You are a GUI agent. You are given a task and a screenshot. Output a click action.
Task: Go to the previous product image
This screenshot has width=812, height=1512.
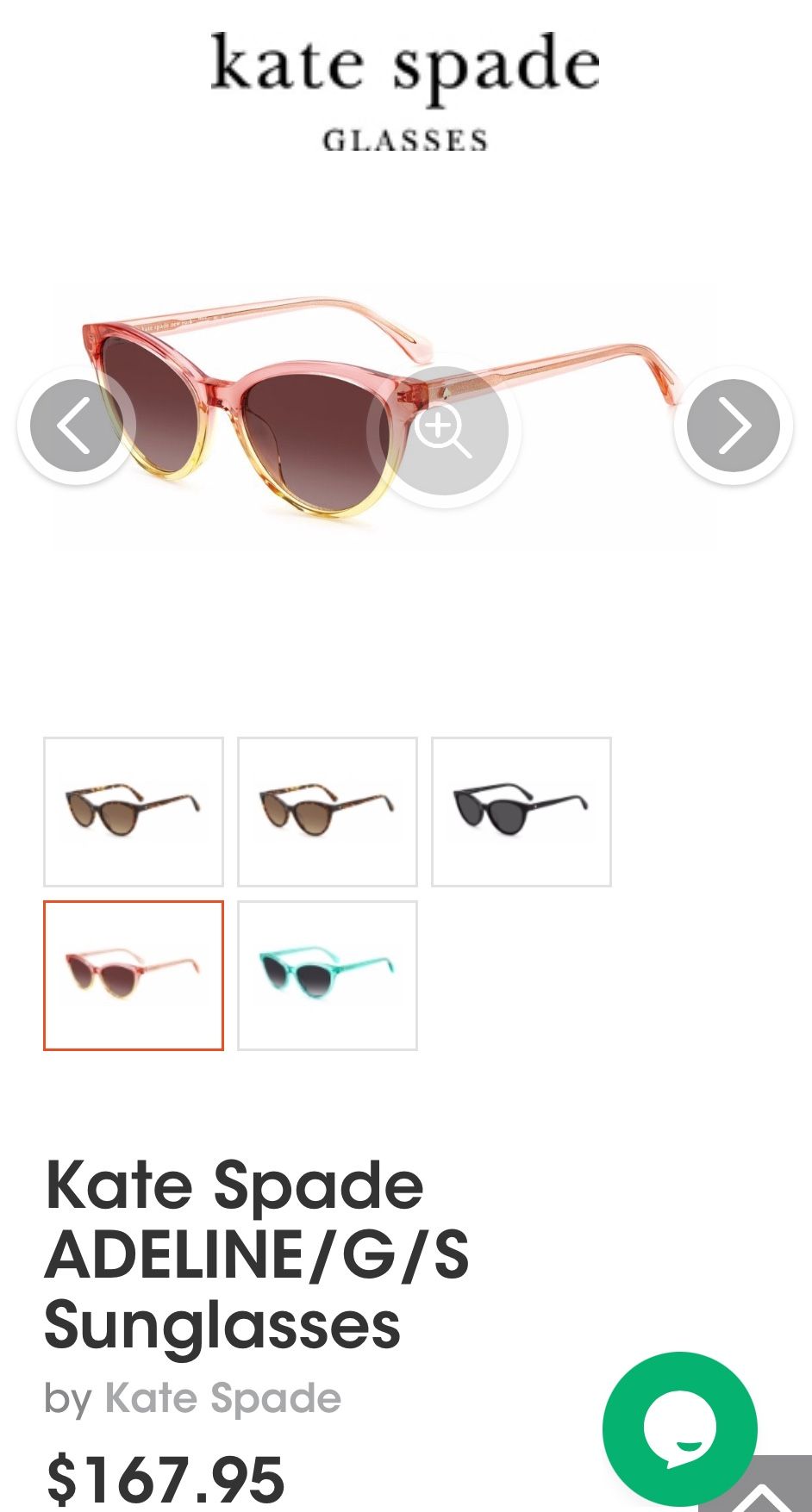(x=77, y=426)
